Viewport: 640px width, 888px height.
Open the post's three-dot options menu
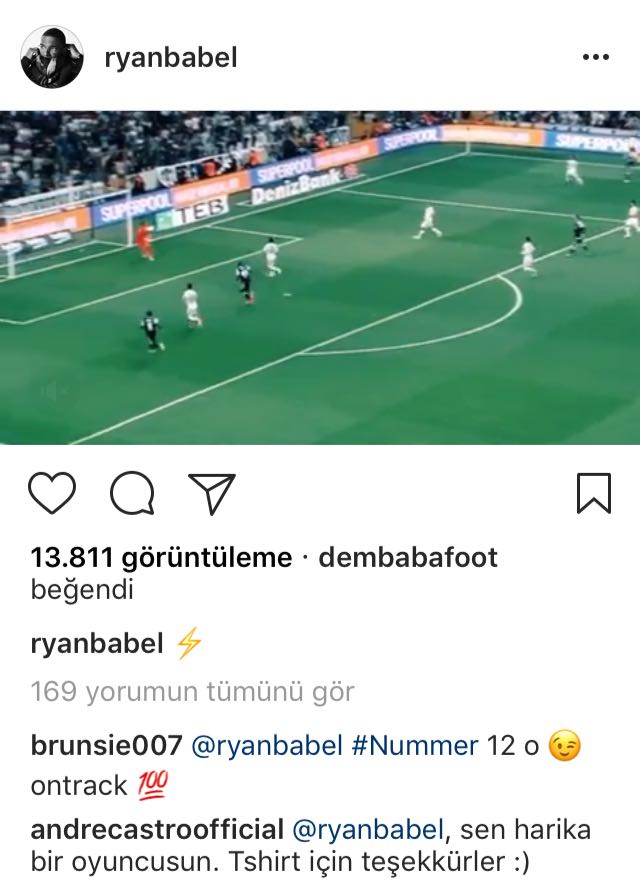coord(595,57)
